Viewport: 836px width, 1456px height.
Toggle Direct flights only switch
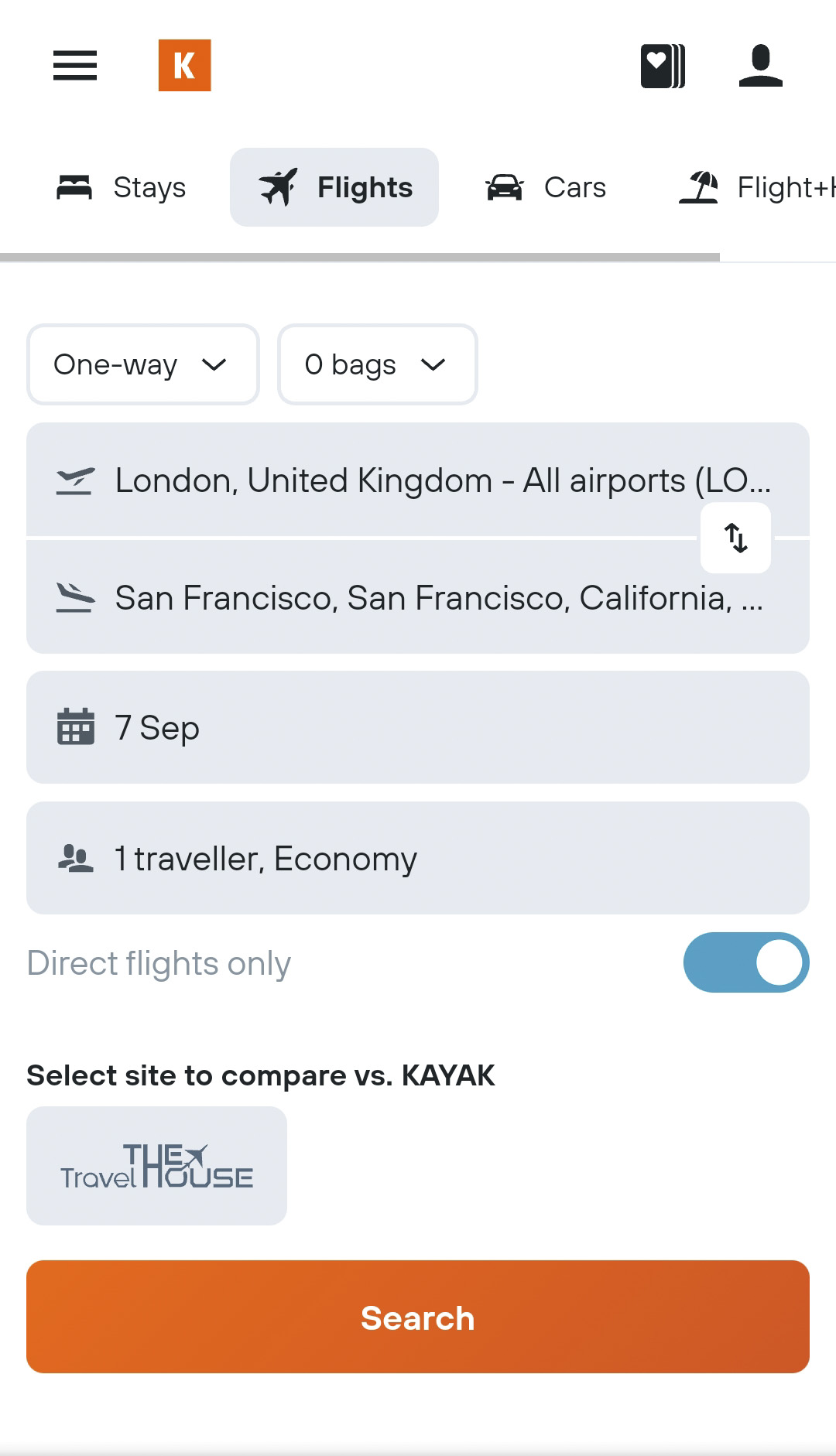746,962
